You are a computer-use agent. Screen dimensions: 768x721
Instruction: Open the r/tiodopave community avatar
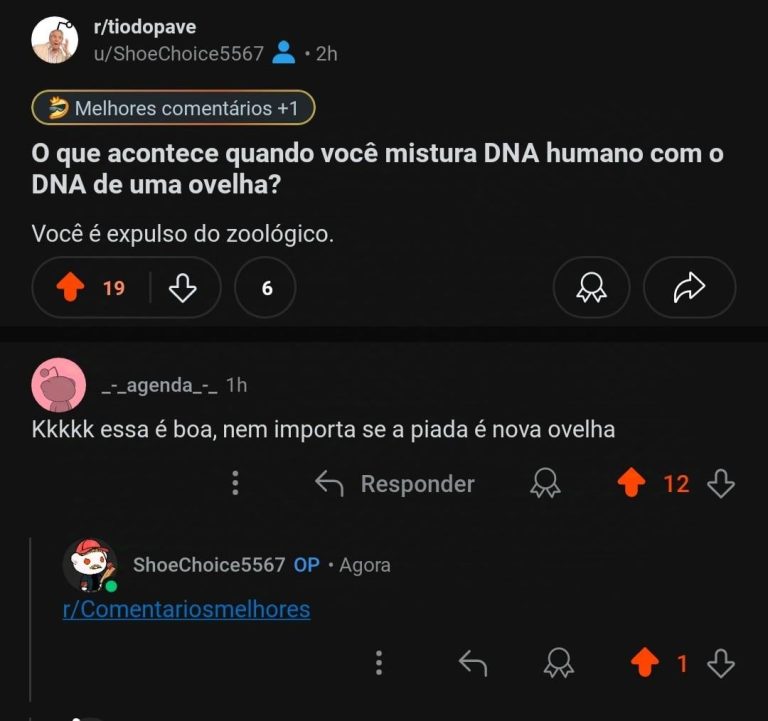tap(55, 40)
